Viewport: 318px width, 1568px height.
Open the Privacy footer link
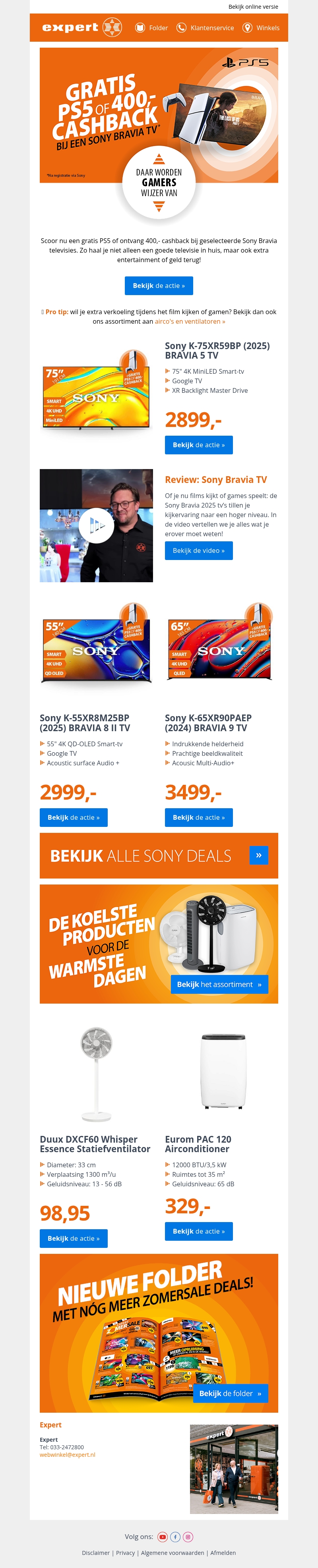(125, 1553)
